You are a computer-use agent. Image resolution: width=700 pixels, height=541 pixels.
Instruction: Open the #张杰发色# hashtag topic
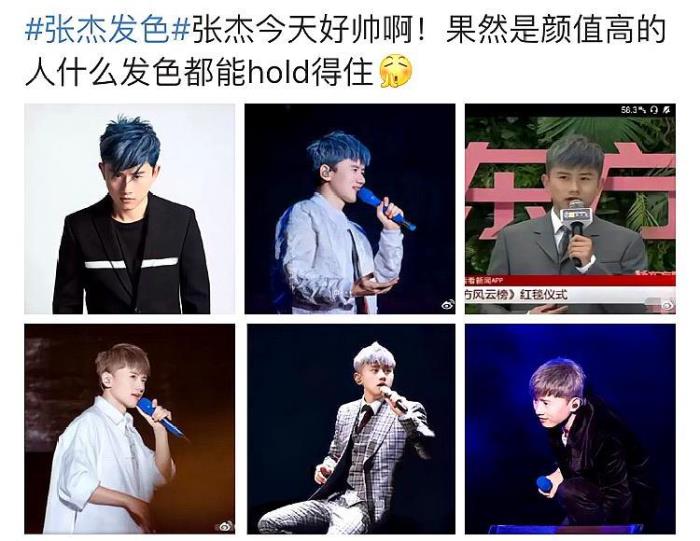pos(106,28)
